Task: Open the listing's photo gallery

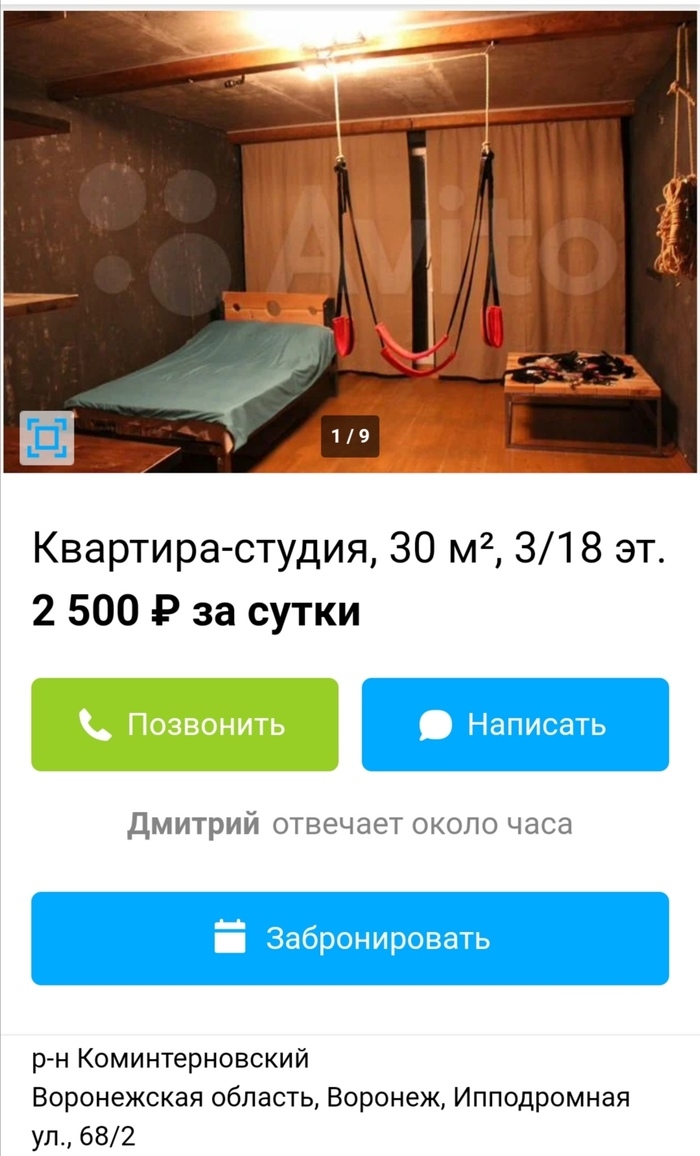Action: (x=350, y=241)
